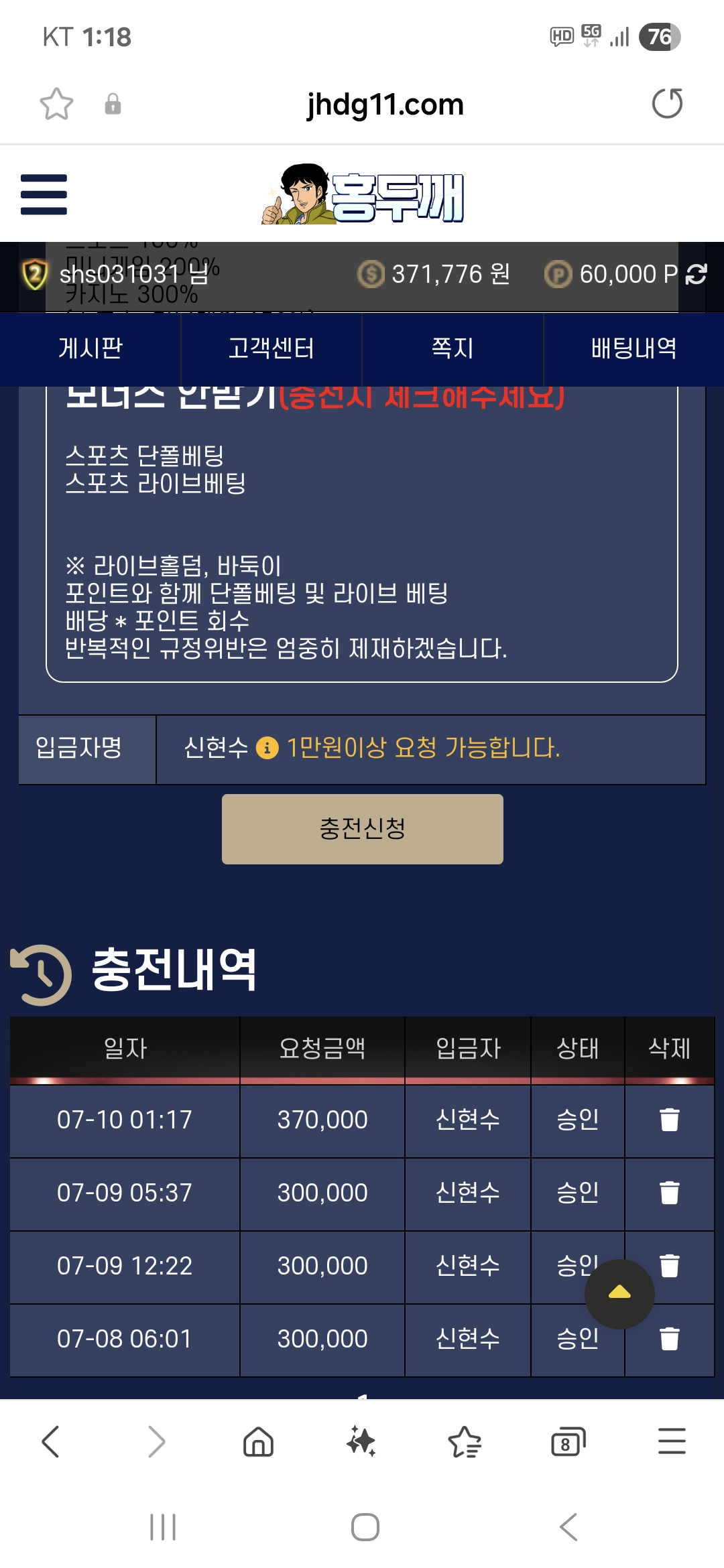Image resolution: width=724 pixels, height=1568 pixels.
Task: Open the browser bookmarks list
Action: pos(465,1441)
